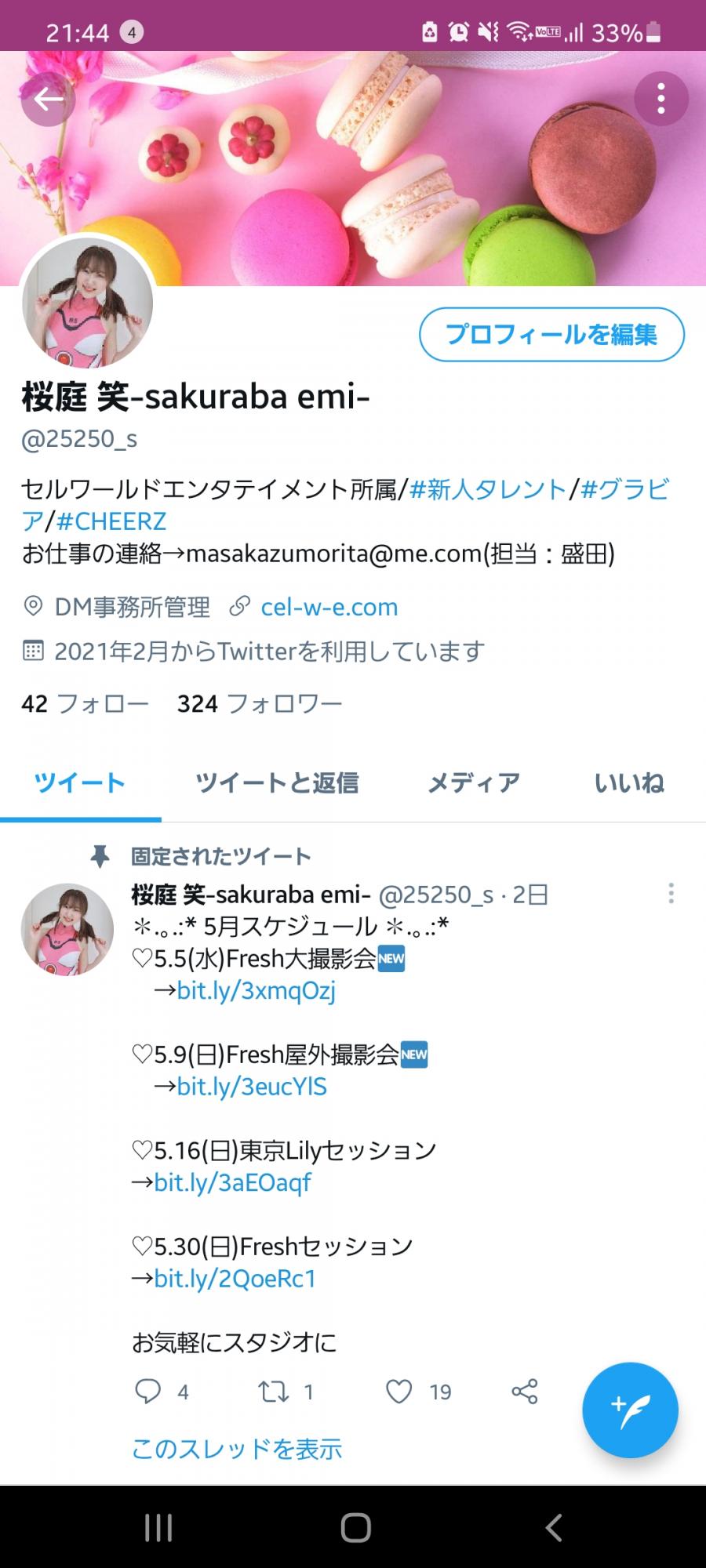Open the #新人タレント hashtag
The height and width of the screenshot is (1568, 706).
[x=487, y=489]
